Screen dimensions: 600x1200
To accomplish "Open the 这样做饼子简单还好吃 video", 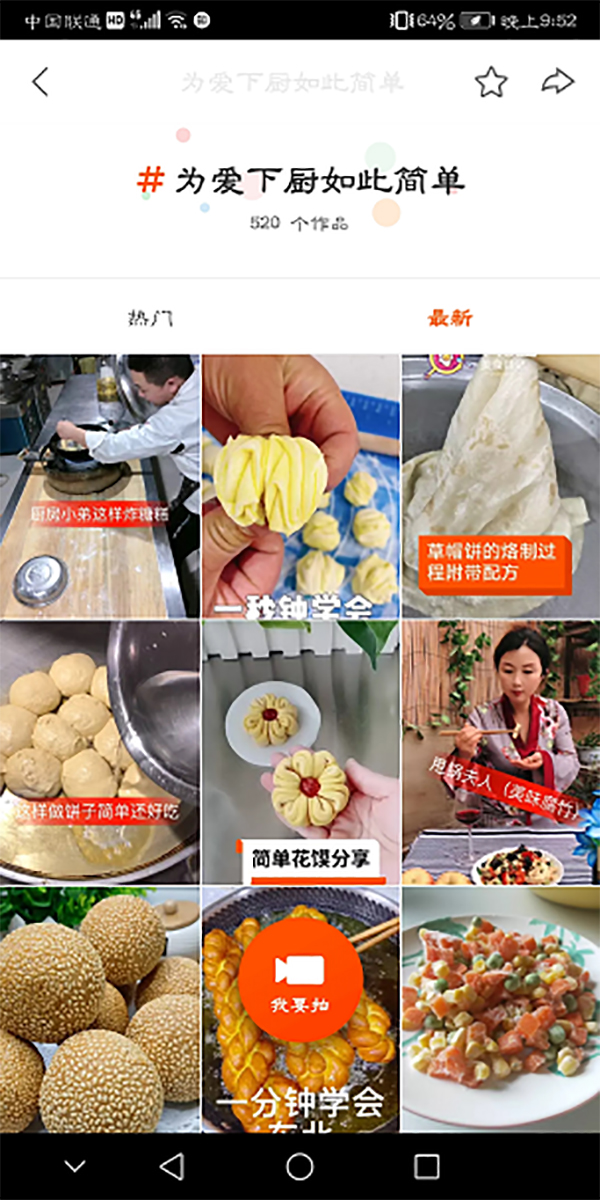I will tap(99, 750).
